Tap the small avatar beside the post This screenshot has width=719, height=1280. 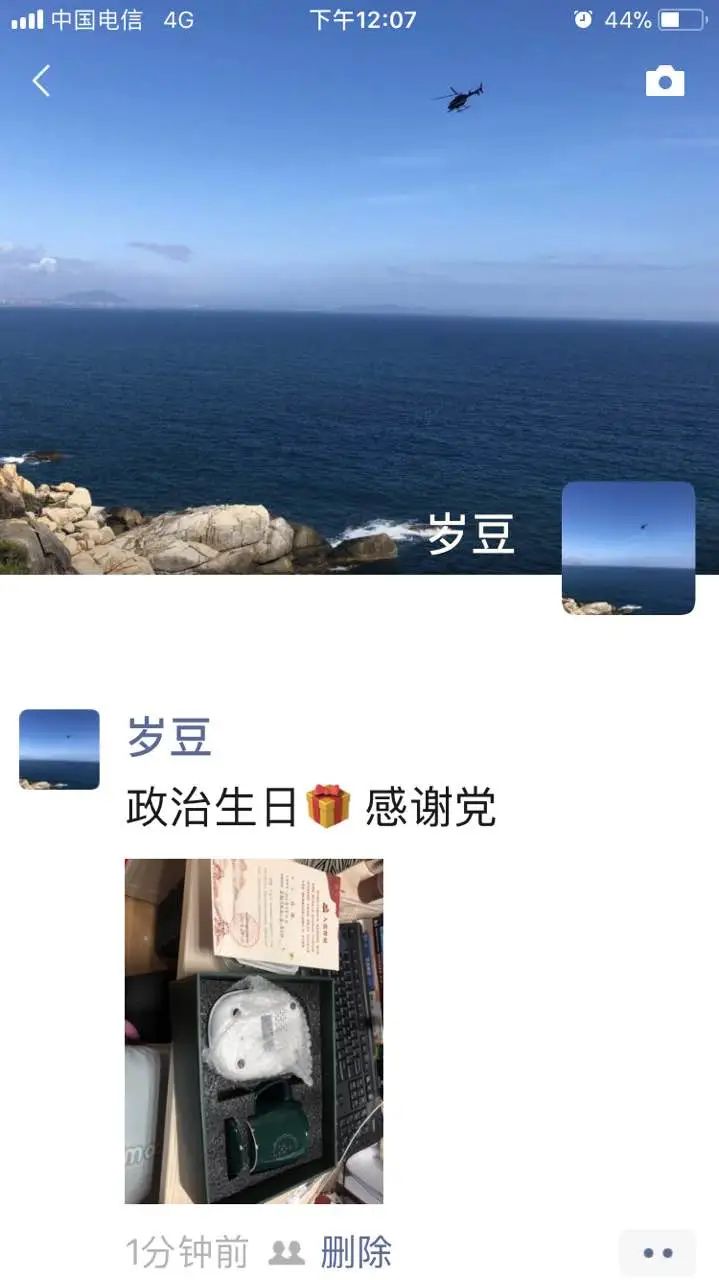(59, 749)
